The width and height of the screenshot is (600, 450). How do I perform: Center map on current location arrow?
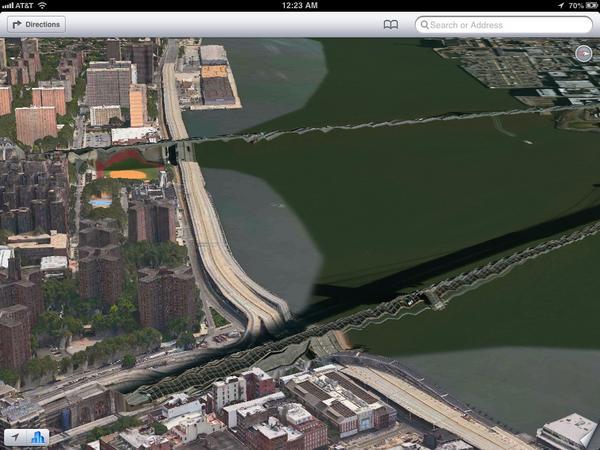pos(16,437)
